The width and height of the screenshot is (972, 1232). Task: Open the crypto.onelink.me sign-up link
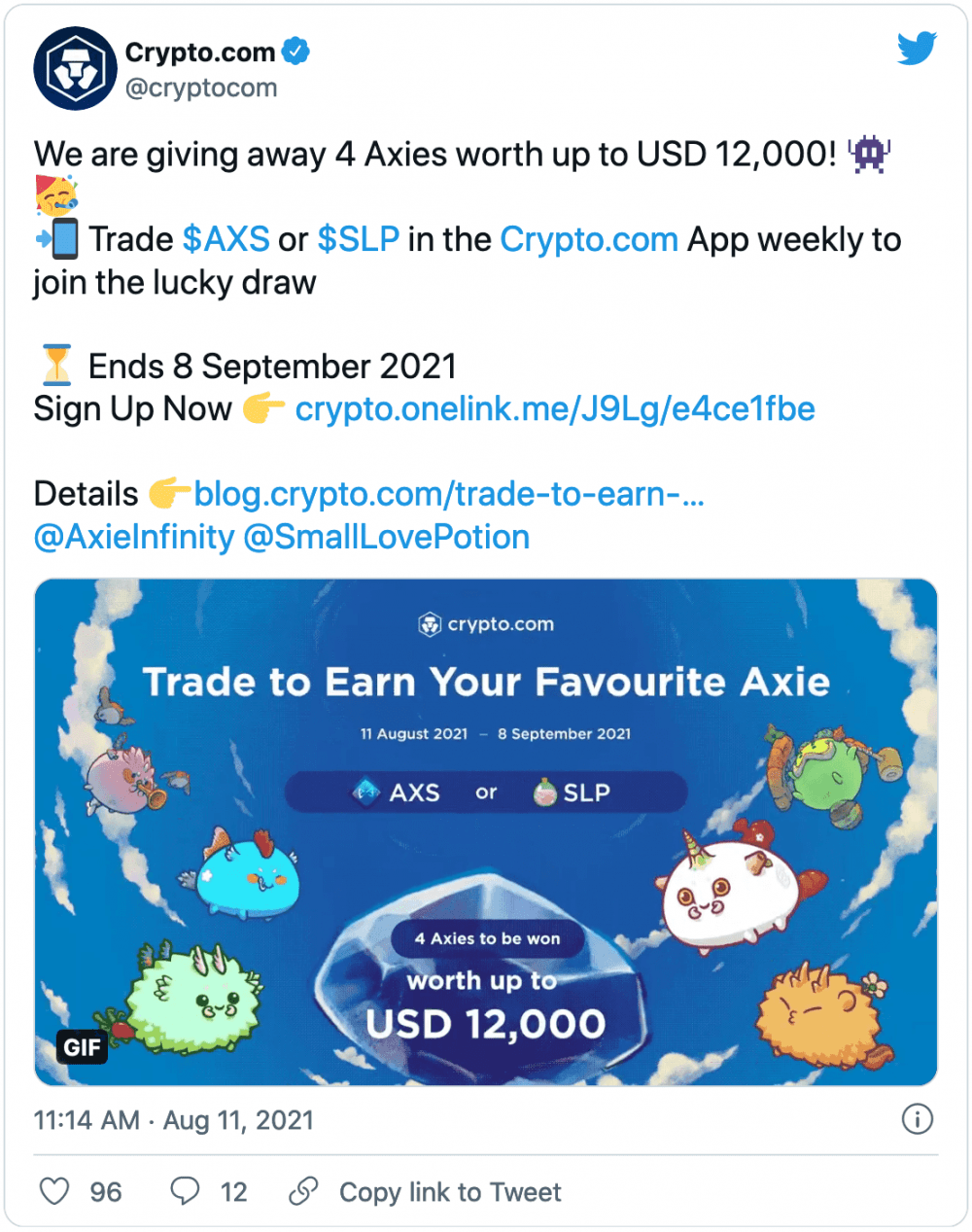[x=555, y=409]
